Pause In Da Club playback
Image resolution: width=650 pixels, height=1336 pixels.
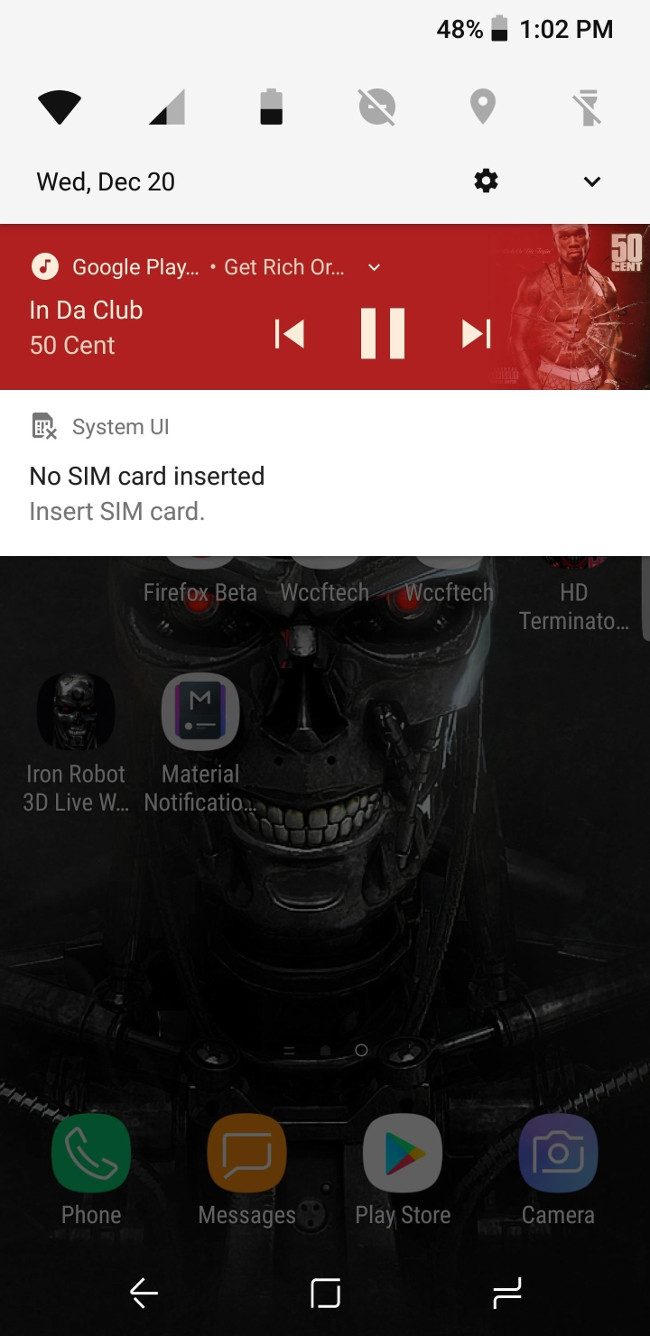[382, 333]
